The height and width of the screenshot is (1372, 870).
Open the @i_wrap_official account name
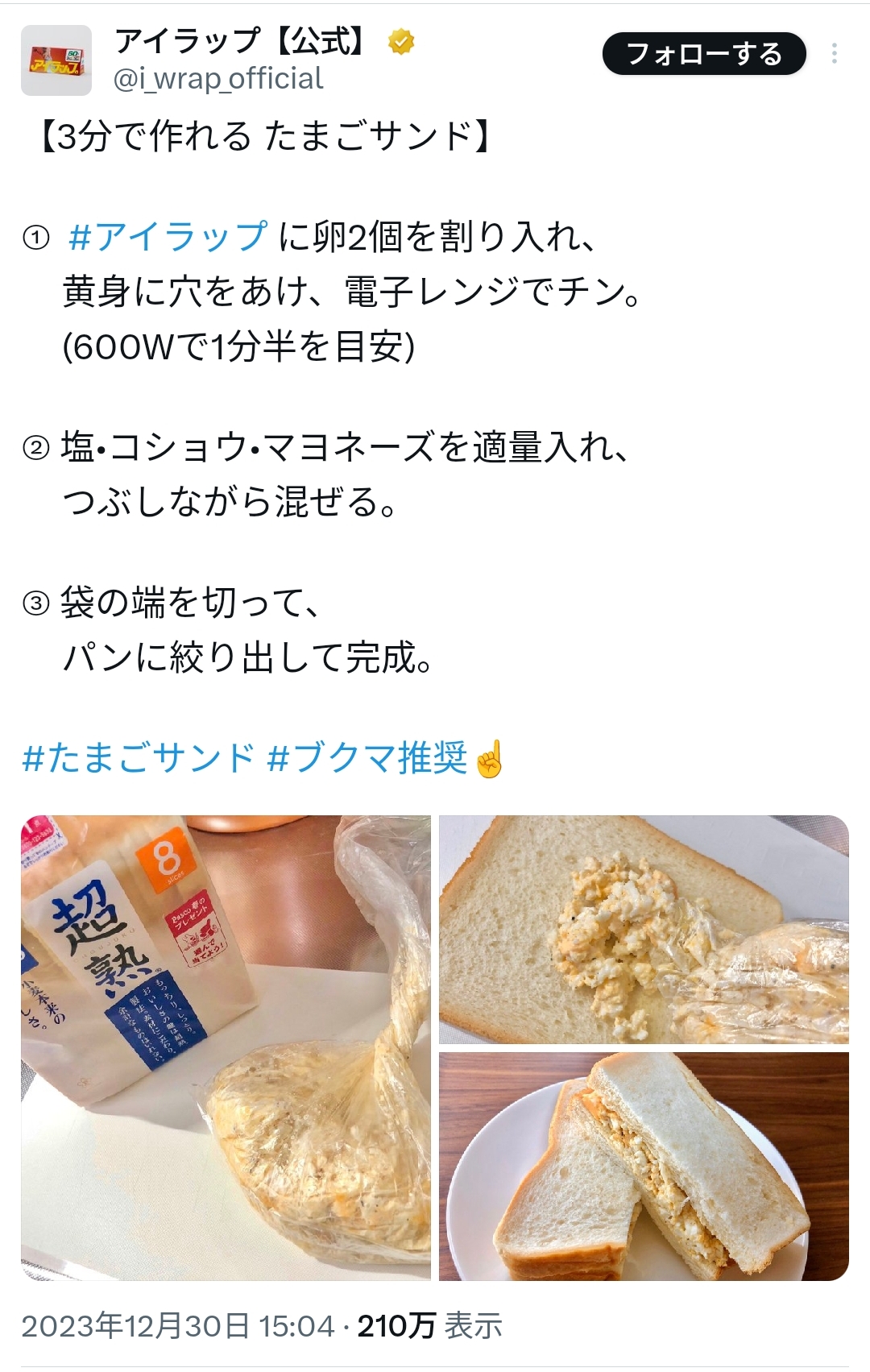(x=218, y=79)
